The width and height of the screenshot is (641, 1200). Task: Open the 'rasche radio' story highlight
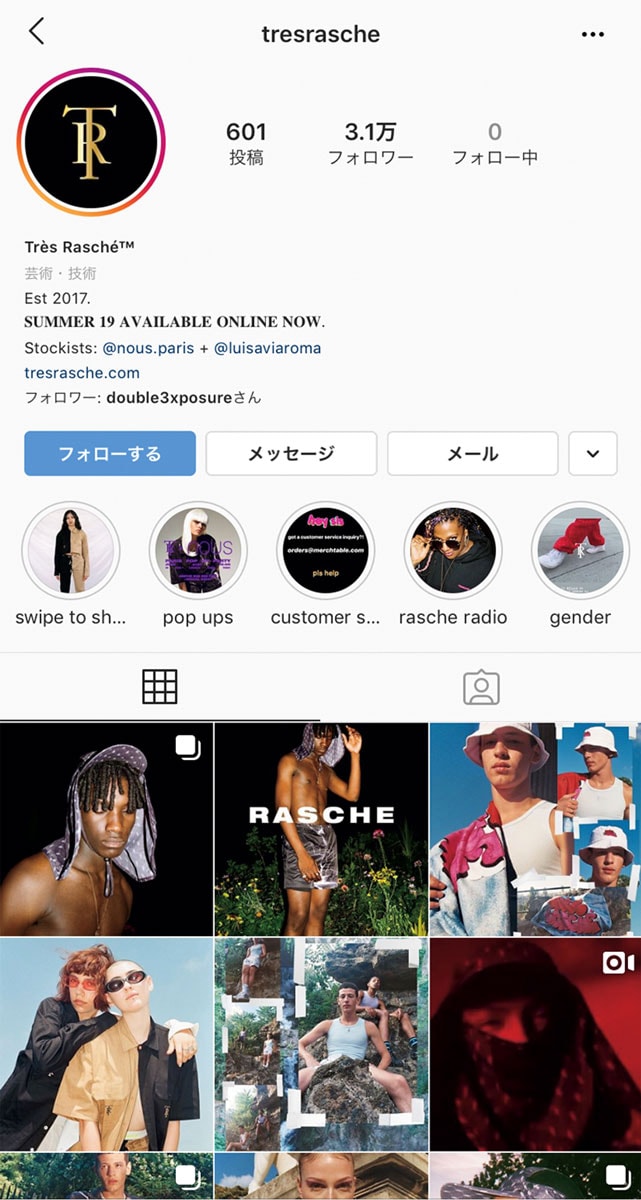[452, 551]
